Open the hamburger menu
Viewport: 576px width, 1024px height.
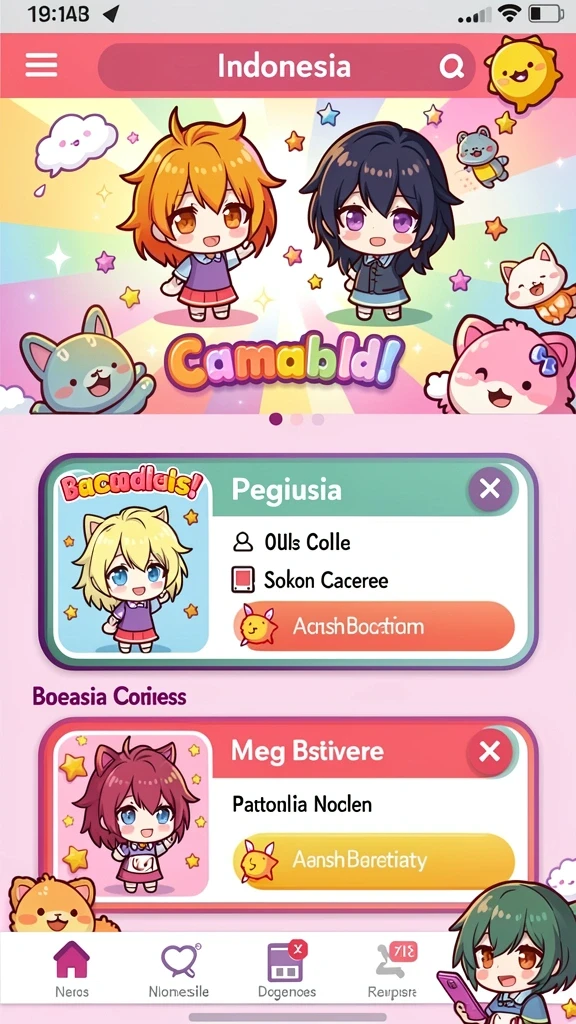point(41,65)
